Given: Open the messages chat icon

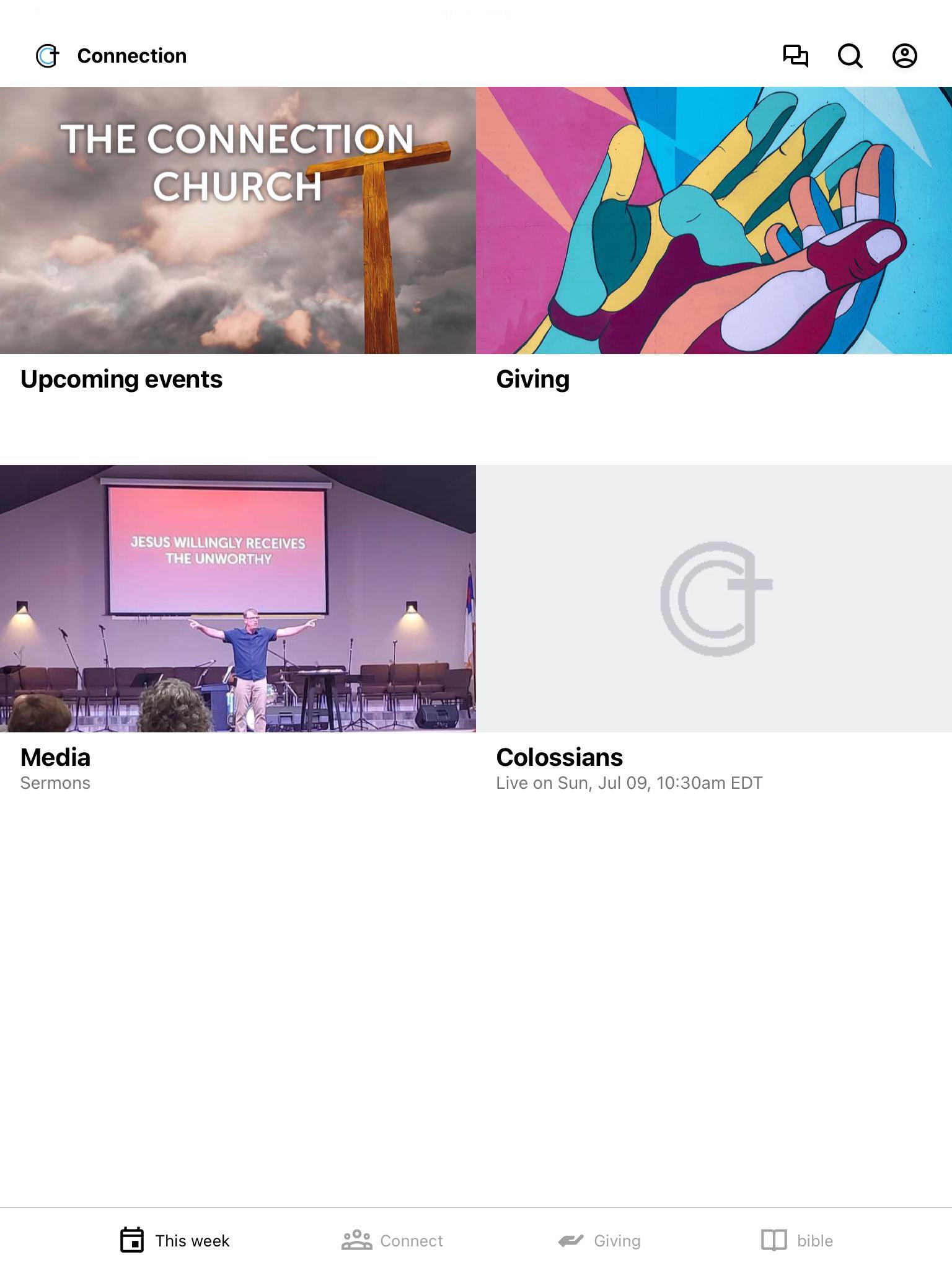Looking at the screenshot, I should pyautogui.click(x=795, y=56).
